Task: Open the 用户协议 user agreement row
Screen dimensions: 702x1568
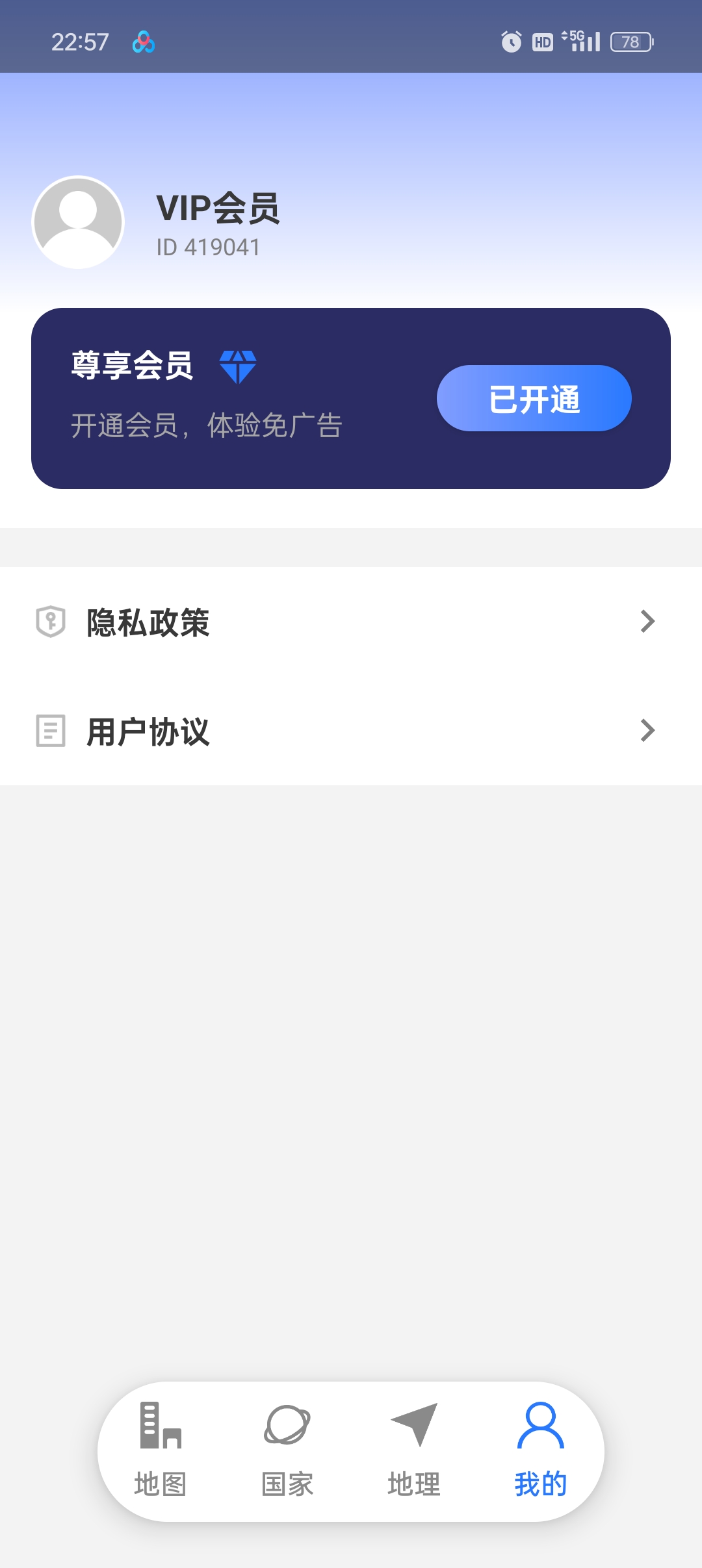Action: click(x=351, y=731)
